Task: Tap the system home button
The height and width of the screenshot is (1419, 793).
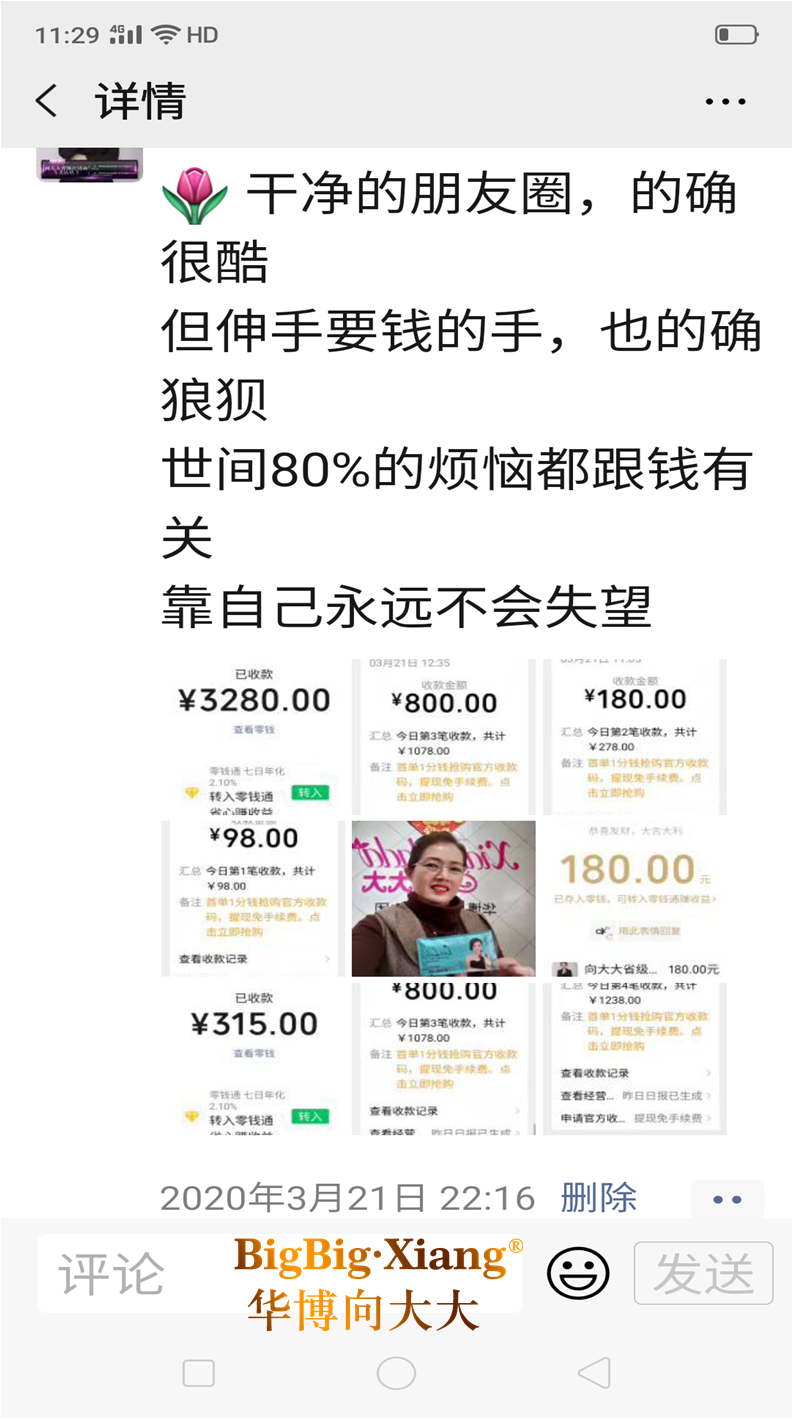Action: 396,1373
